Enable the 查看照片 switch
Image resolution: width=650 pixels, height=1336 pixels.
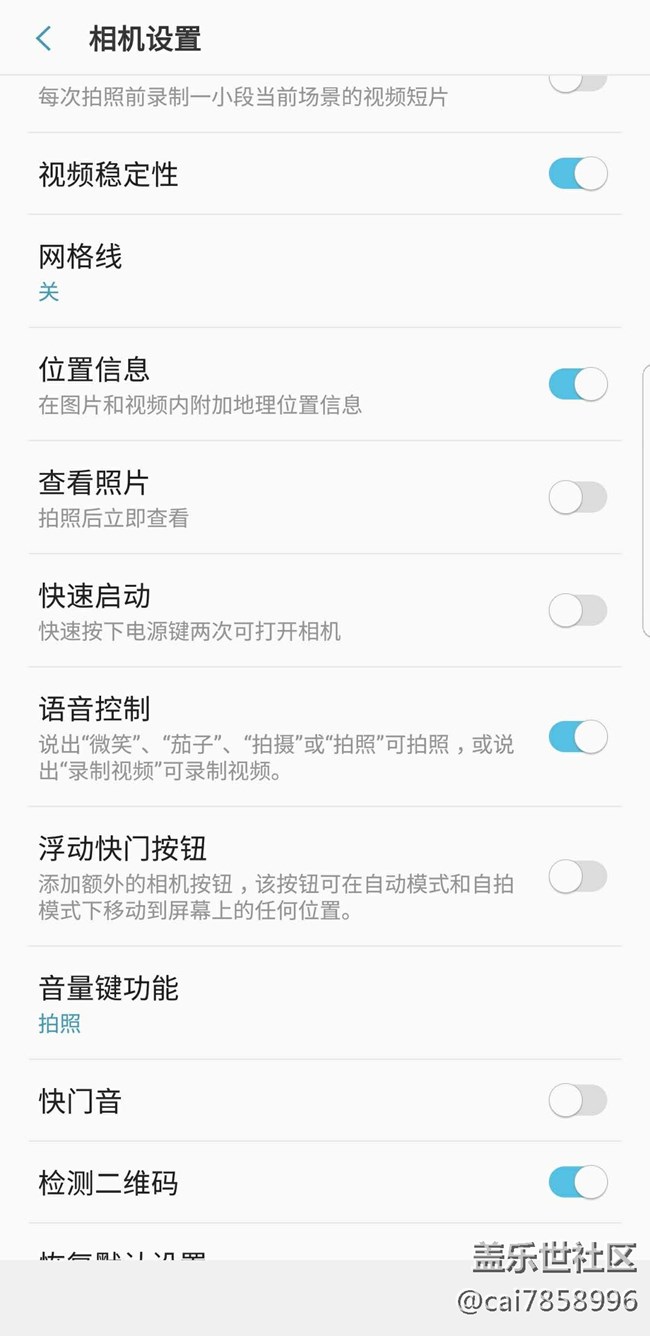(x=577, y=497)
